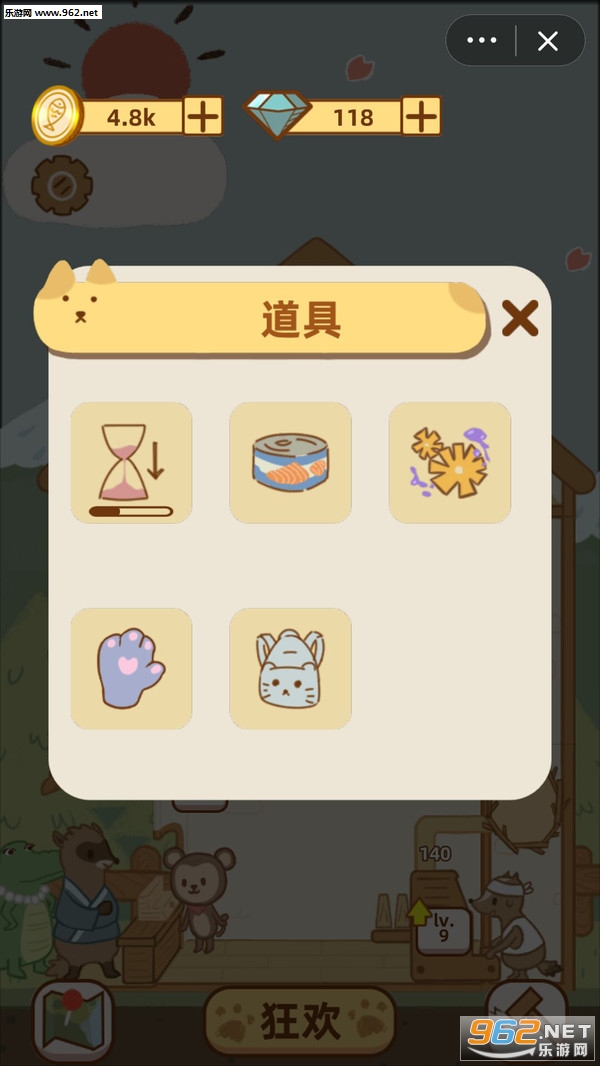Select the hourglass speed-up item
Screen dimensions: 600x1066
tap(131, 463)
